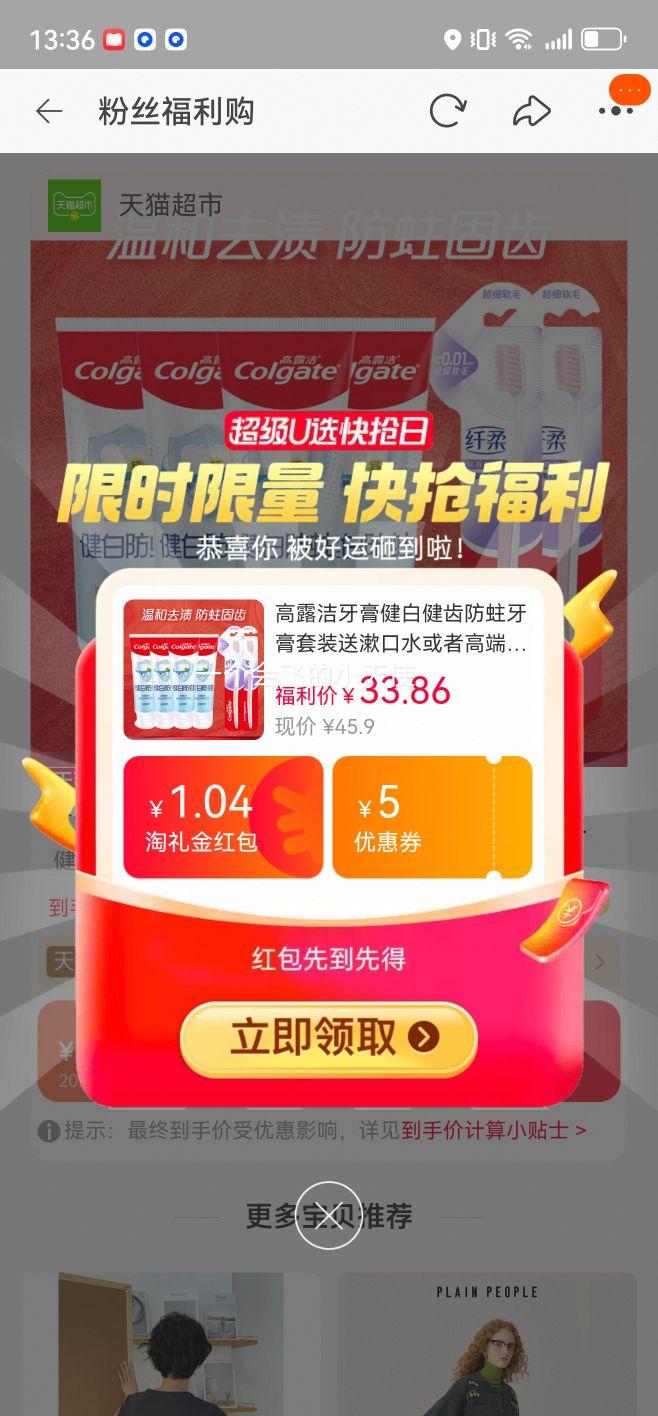Select the ¥5 优惠券 coupon
658x1416 pixels.
tap(432, 817)
